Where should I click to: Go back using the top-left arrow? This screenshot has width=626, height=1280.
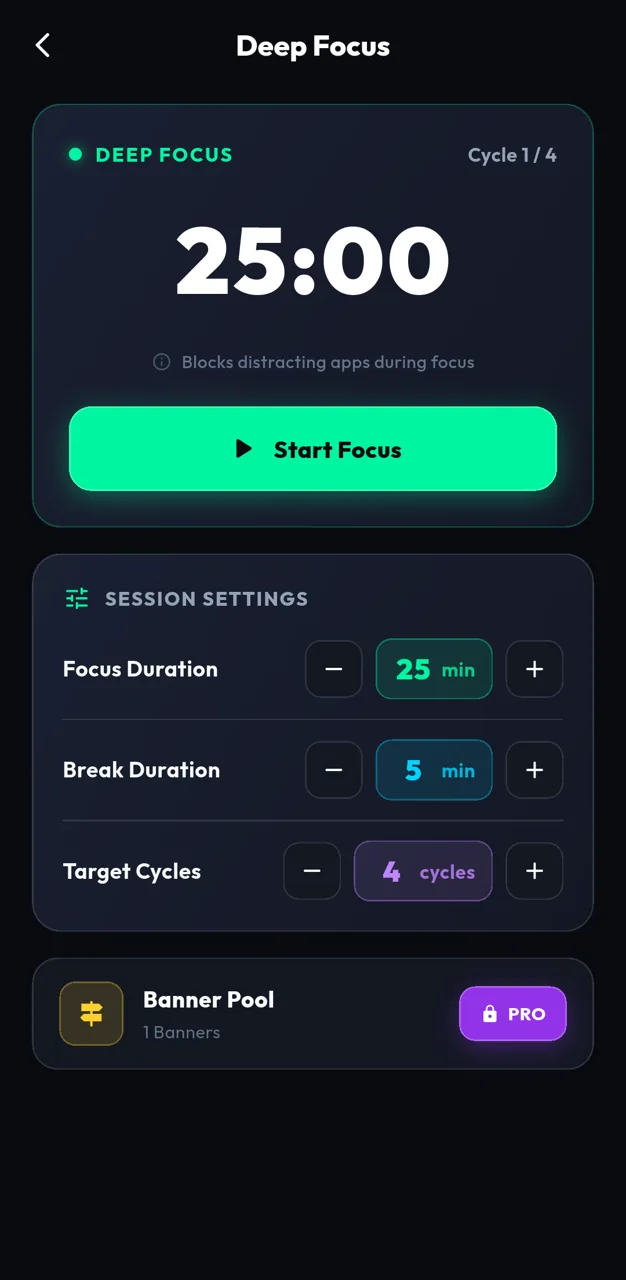42,45
